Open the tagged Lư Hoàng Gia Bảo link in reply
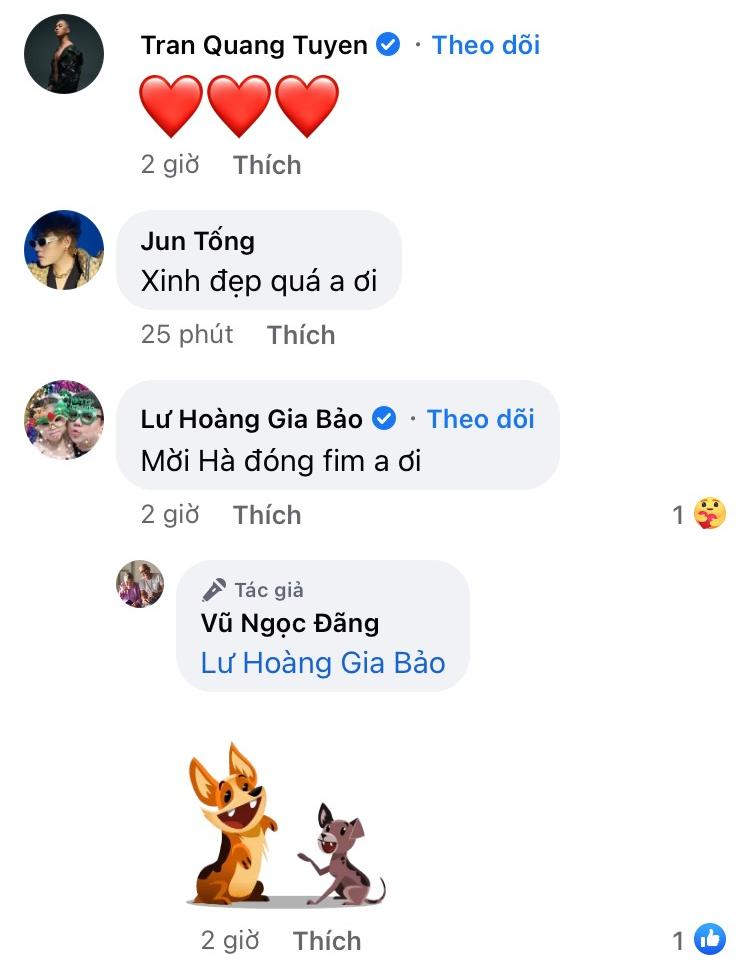This screenshot has height=964, width=750. pyautogui.click(x=322, y=662)
